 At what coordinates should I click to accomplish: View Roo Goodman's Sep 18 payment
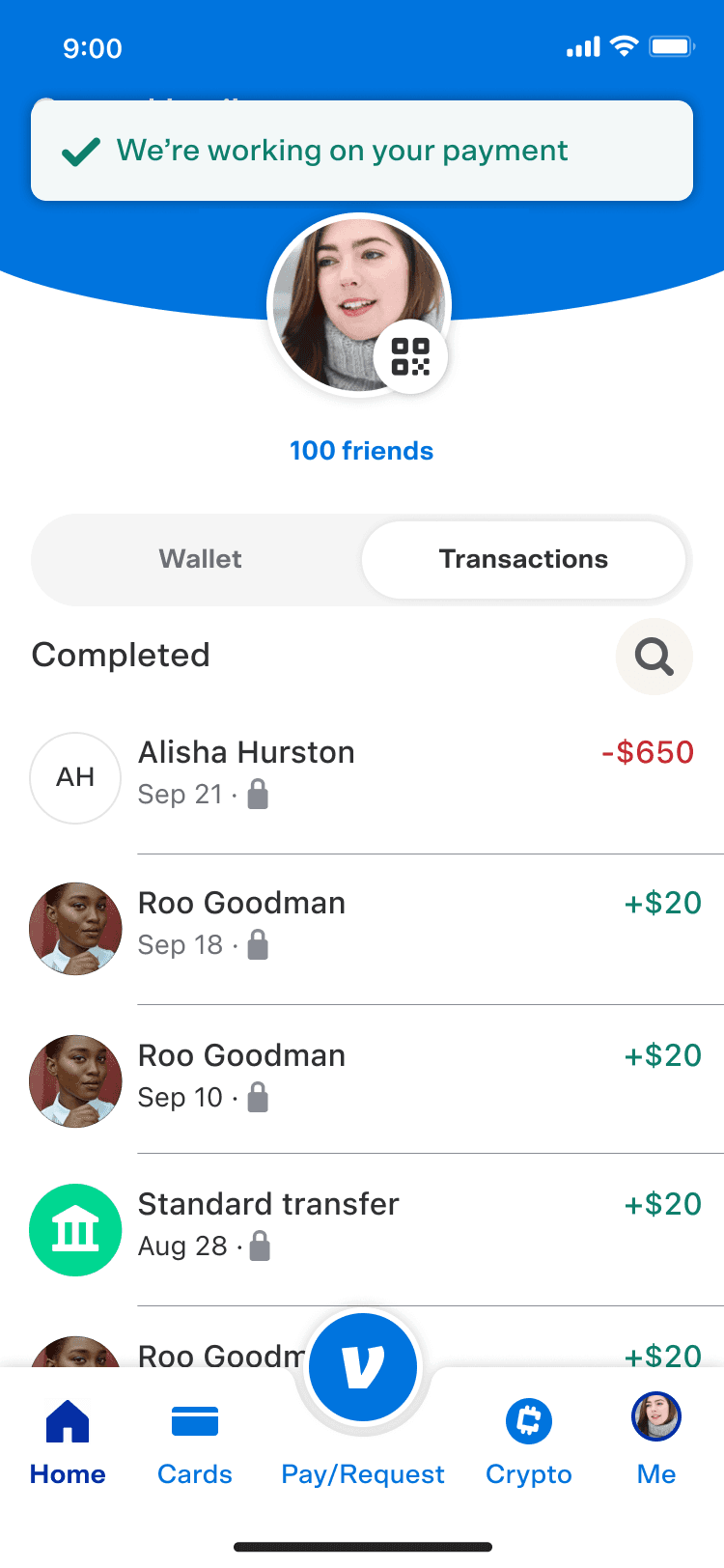pos(362,929)
